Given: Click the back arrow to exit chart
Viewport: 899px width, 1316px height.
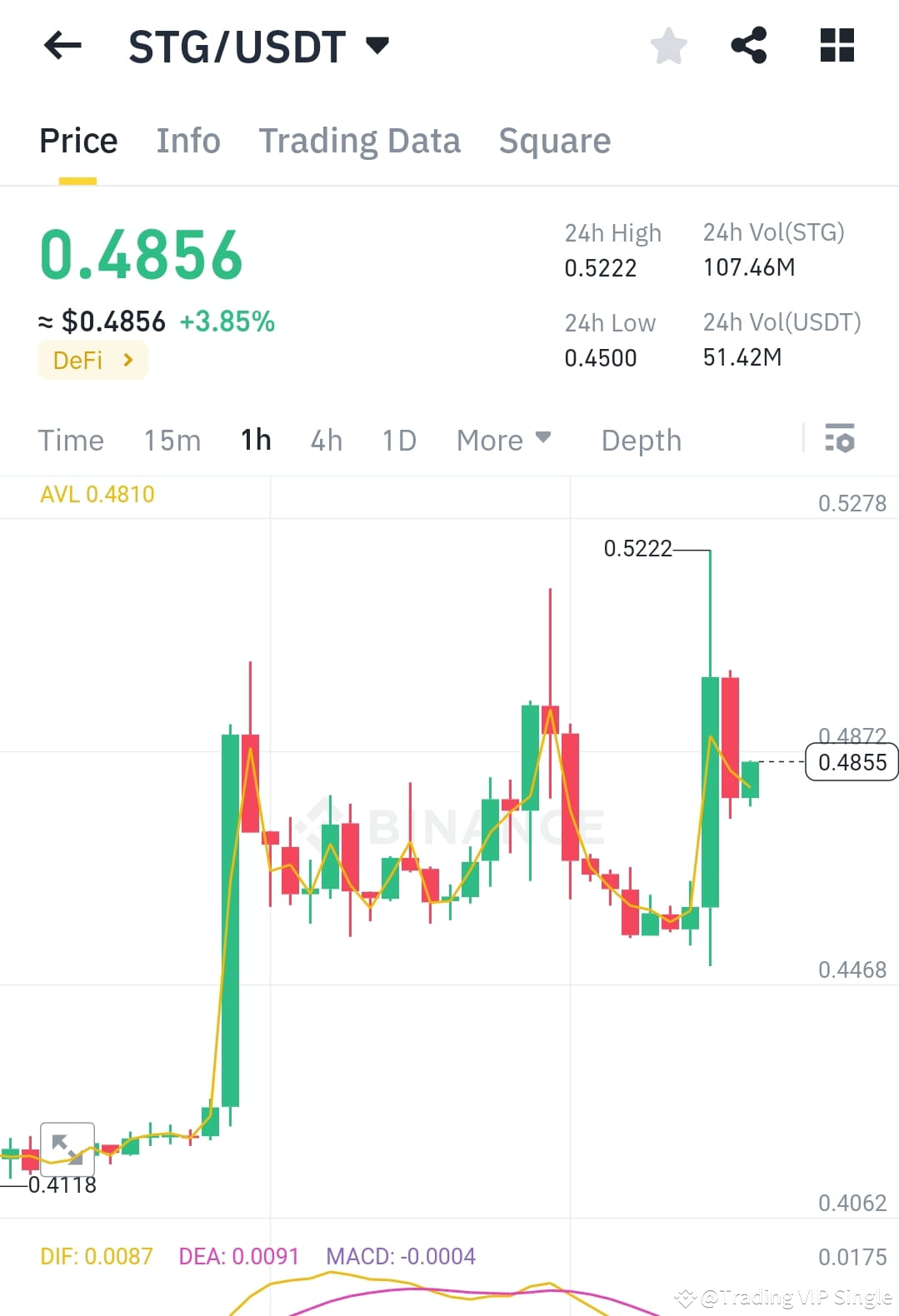Looking at the screenshot, I should 61,46.
